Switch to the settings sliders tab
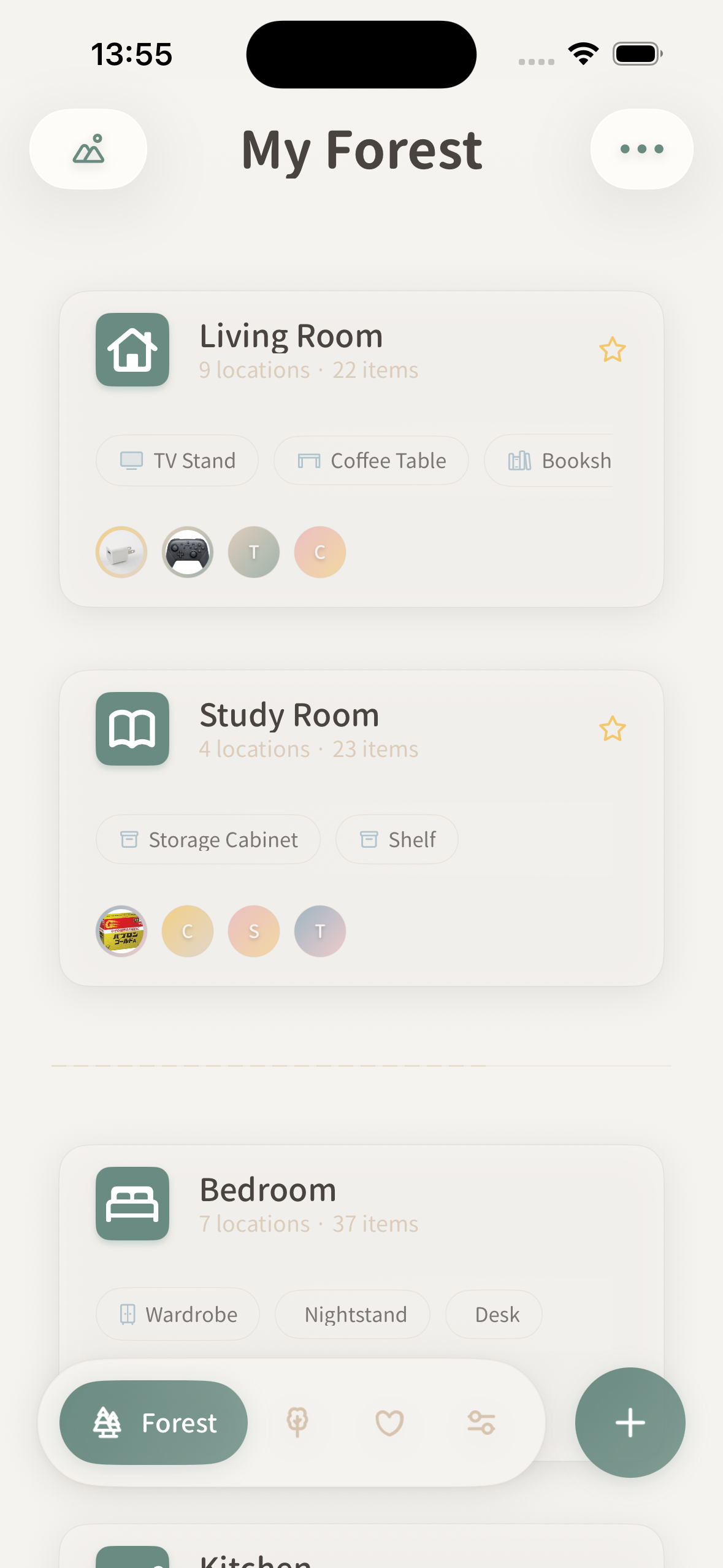Screen dimensions: 723x1568 pyautogui.click(x=481, y=1423)
